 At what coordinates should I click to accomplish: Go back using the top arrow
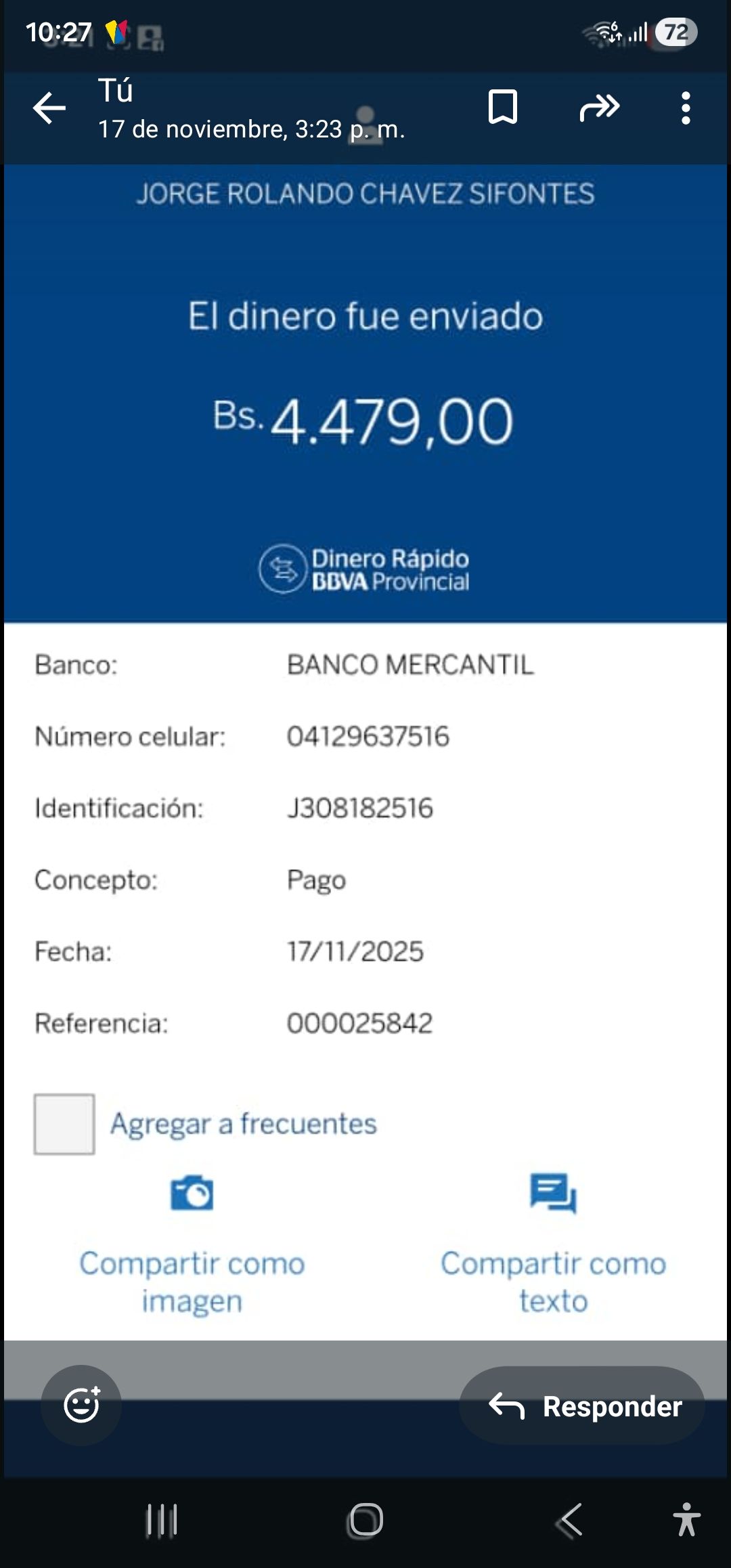pos(49,108)
